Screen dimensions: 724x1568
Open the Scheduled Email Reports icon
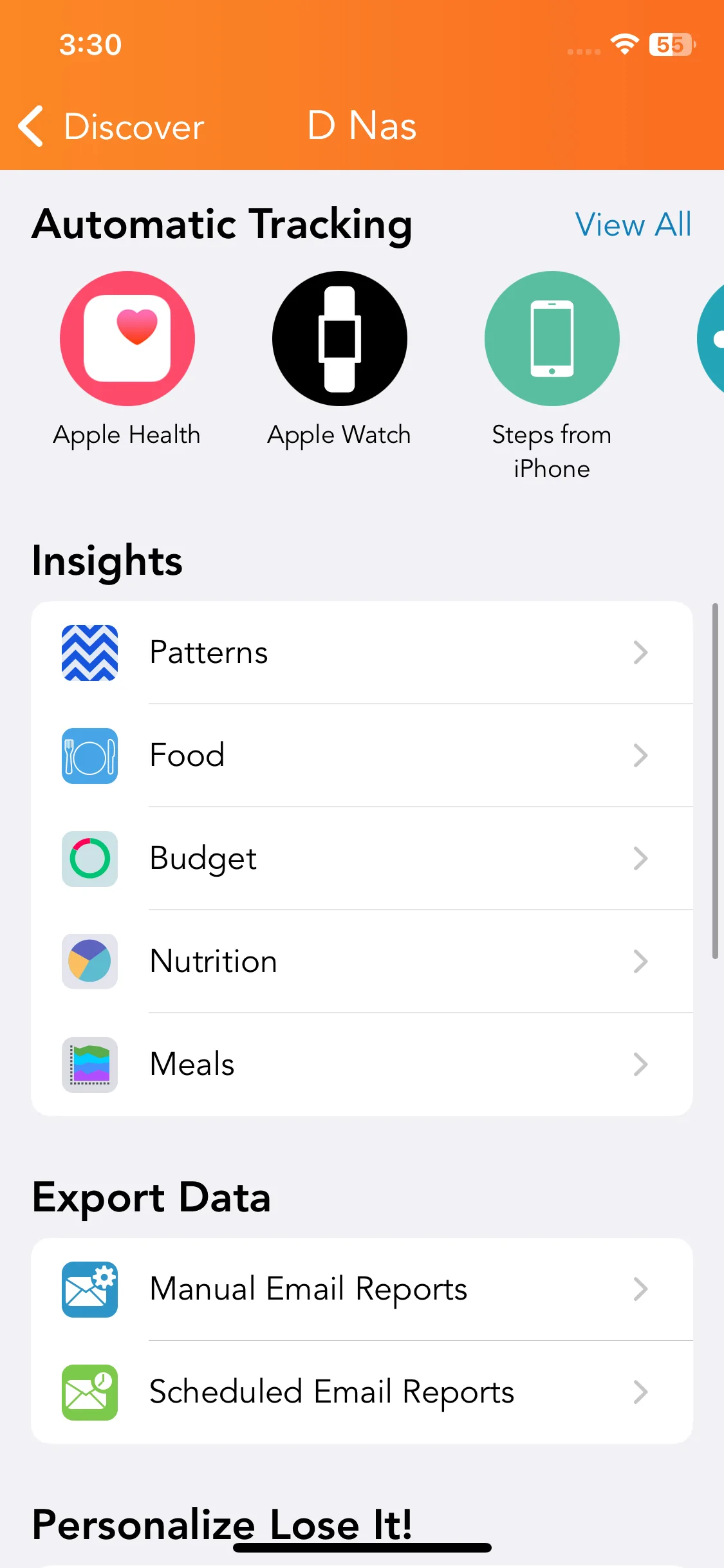pos(89,1392)
